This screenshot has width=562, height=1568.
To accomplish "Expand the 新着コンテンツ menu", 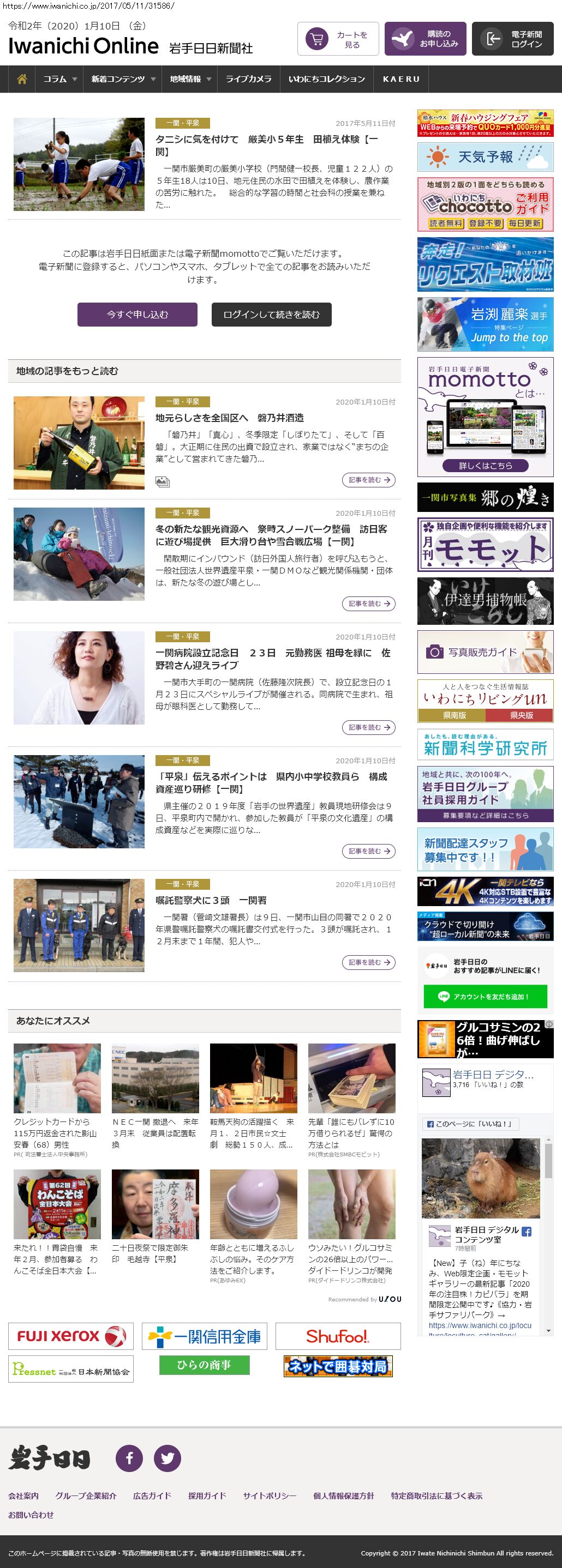I will pyautogui.click(x=123, y=79).
